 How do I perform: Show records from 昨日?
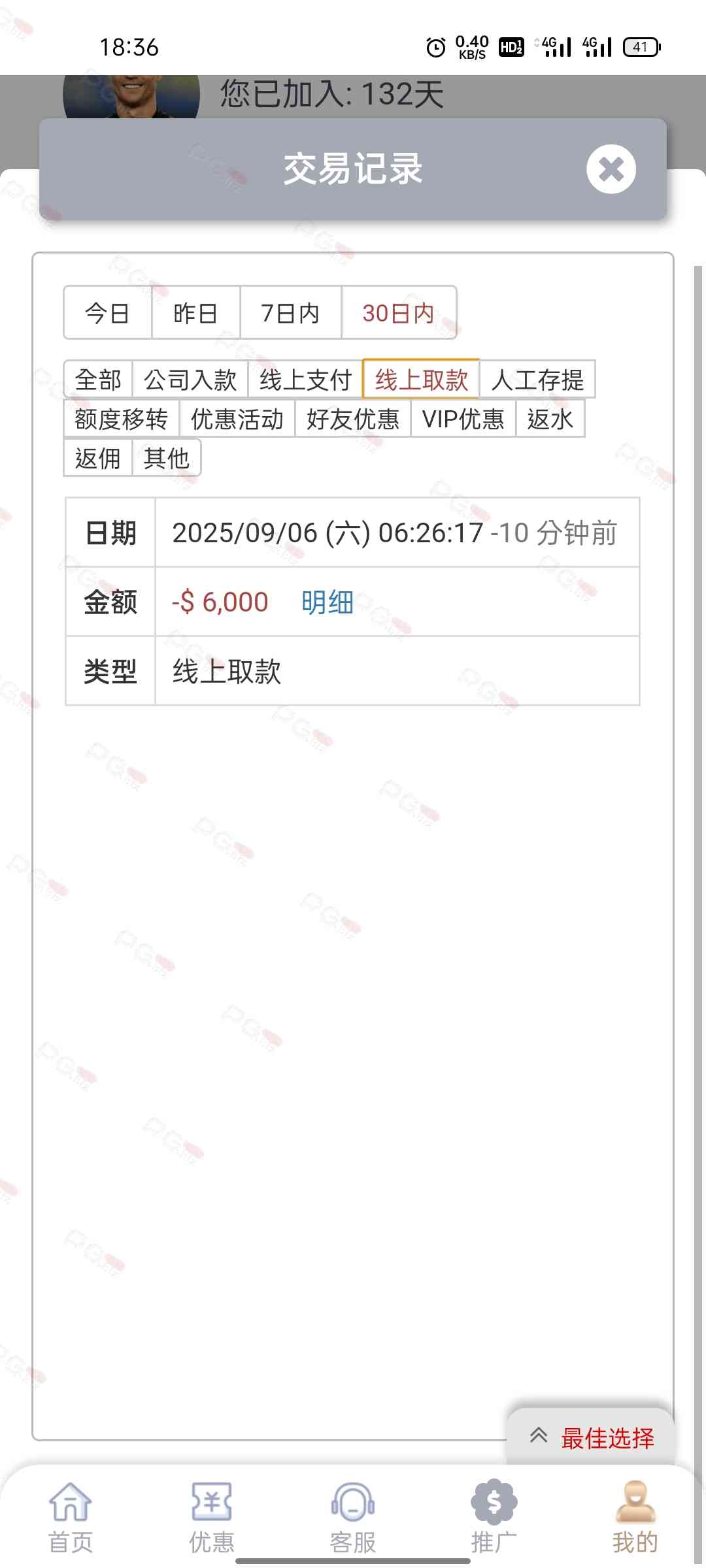click(195, 313)
